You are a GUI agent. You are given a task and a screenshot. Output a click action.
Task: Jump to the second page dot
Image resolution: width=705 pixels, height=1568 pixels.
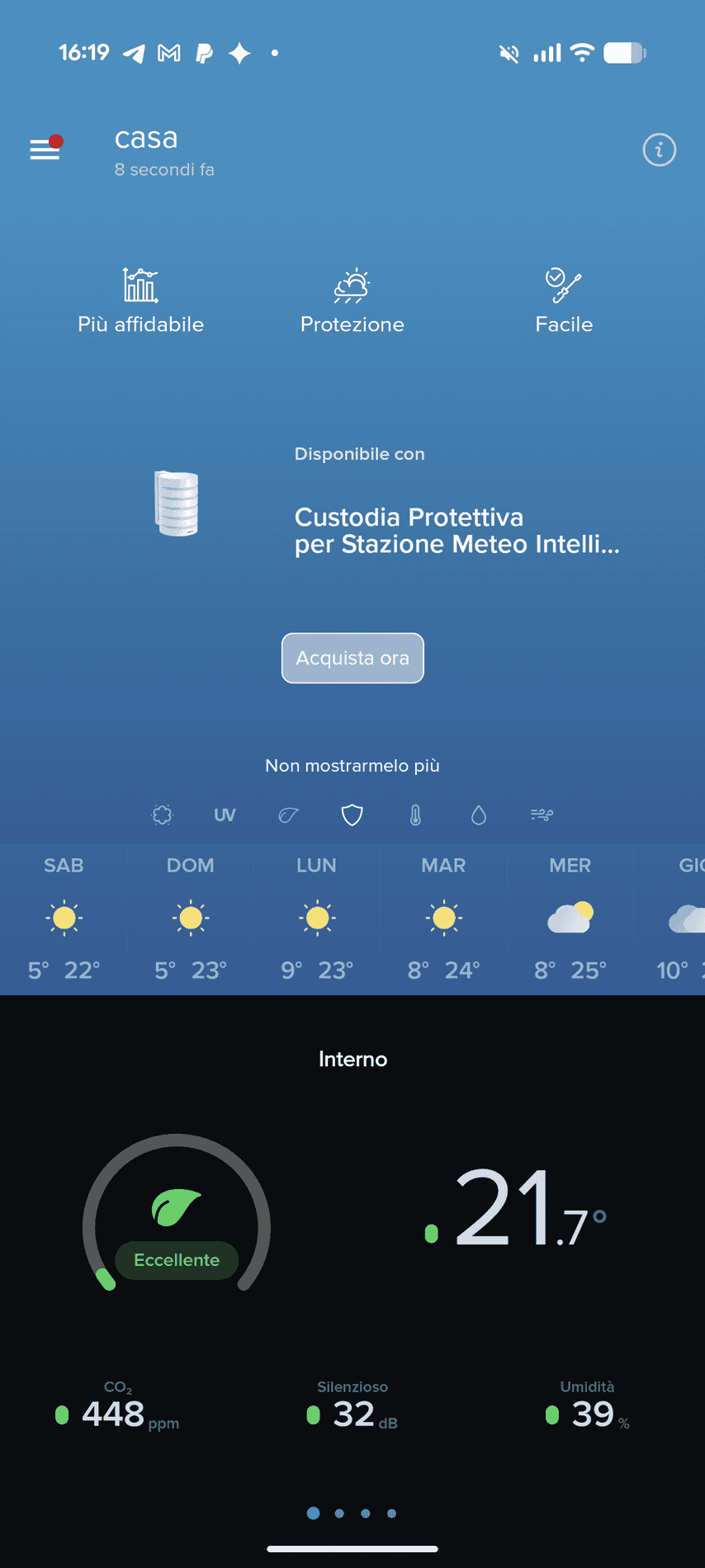[339, 1514]
